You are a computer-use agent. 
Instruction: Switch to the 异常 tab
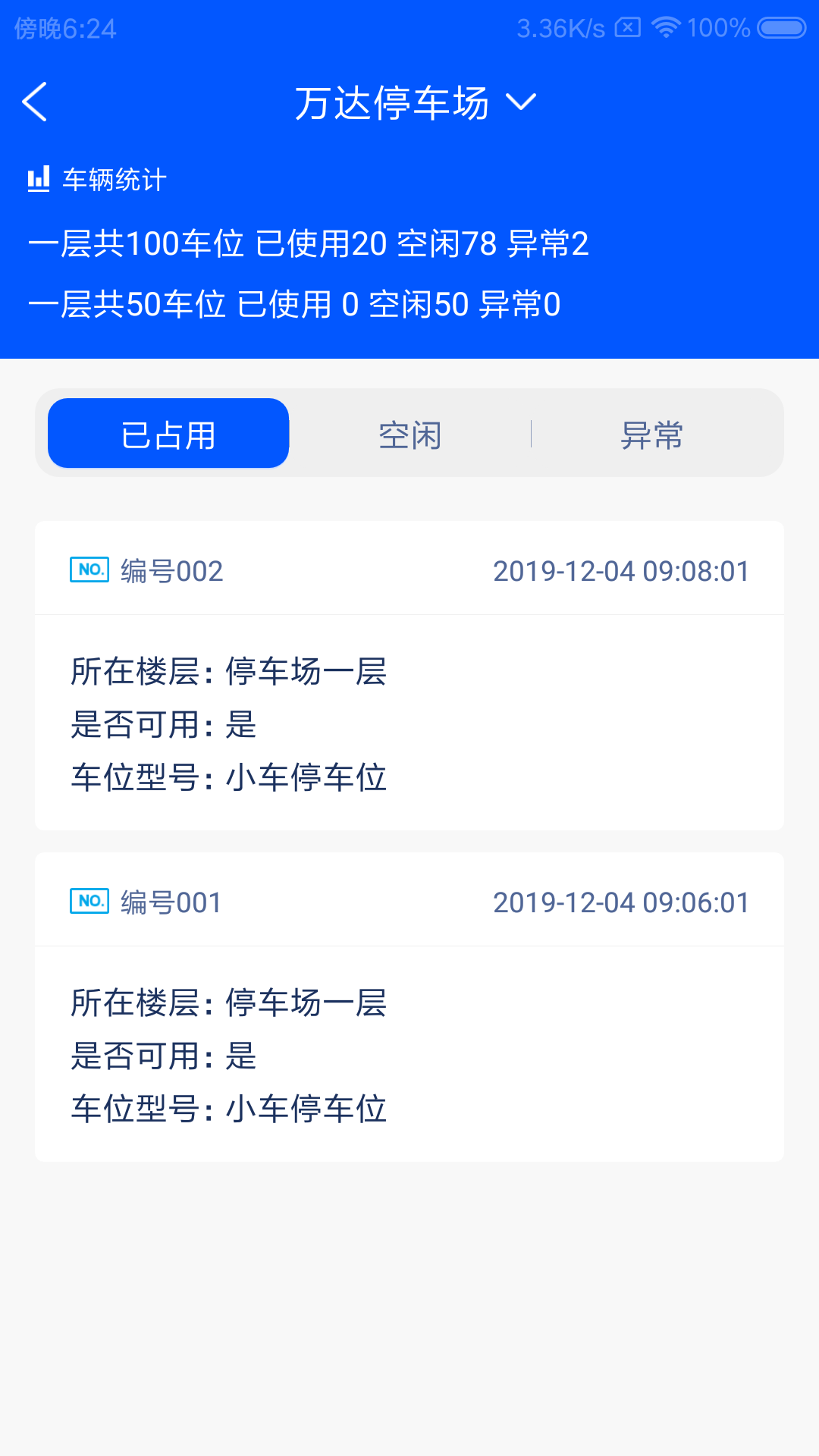652,435
